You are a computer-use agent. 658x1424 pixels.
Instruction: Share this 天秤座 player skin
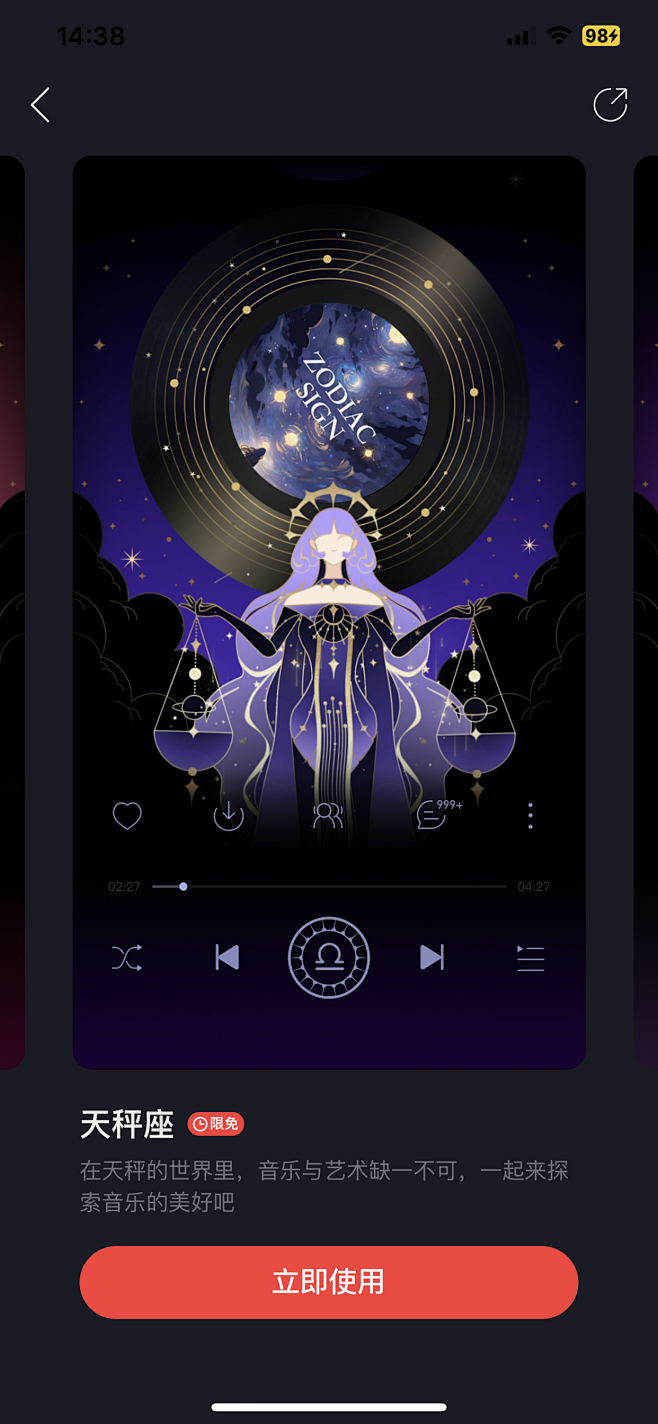[610, 105]
